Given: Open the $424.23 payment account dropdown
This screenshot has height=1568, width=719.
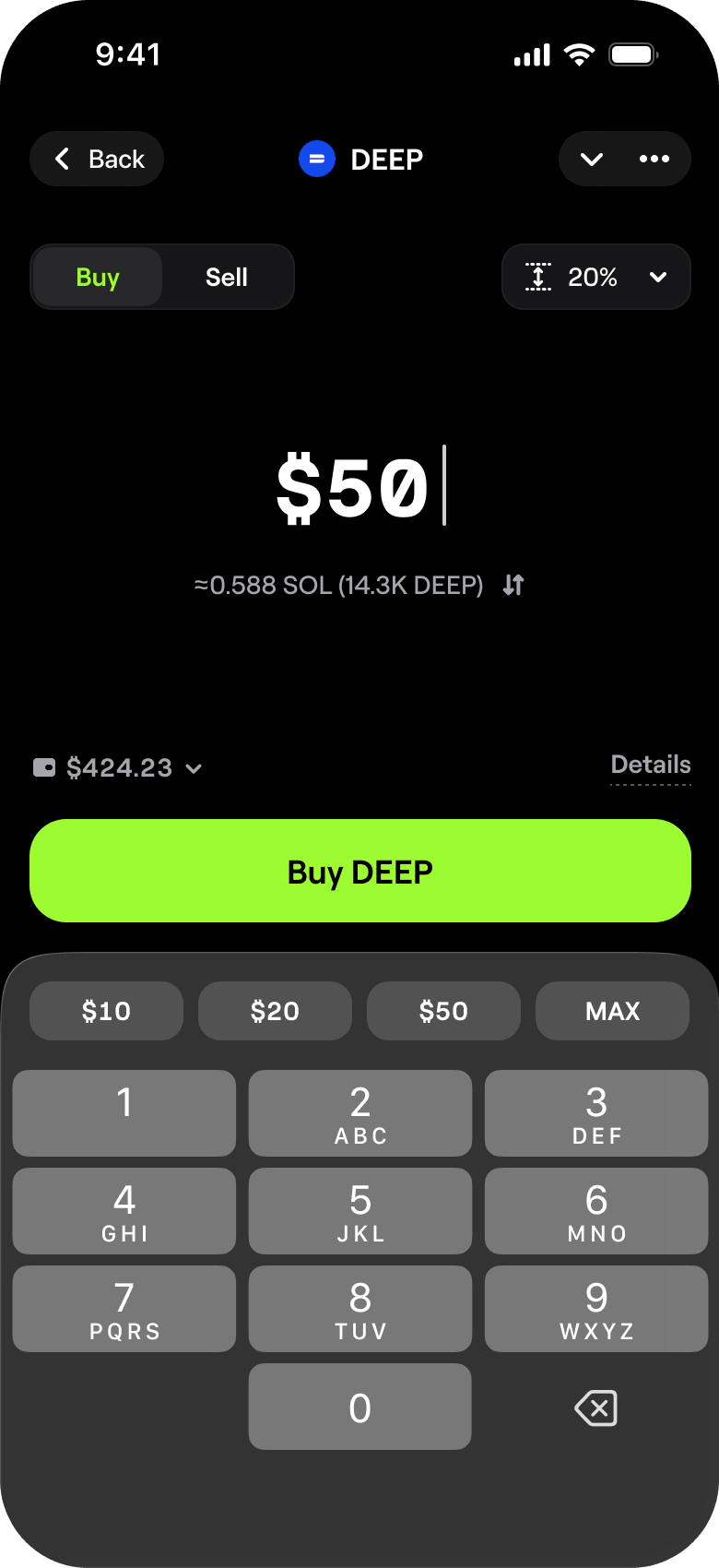Looking at the screenshot, I should [194, 767].
